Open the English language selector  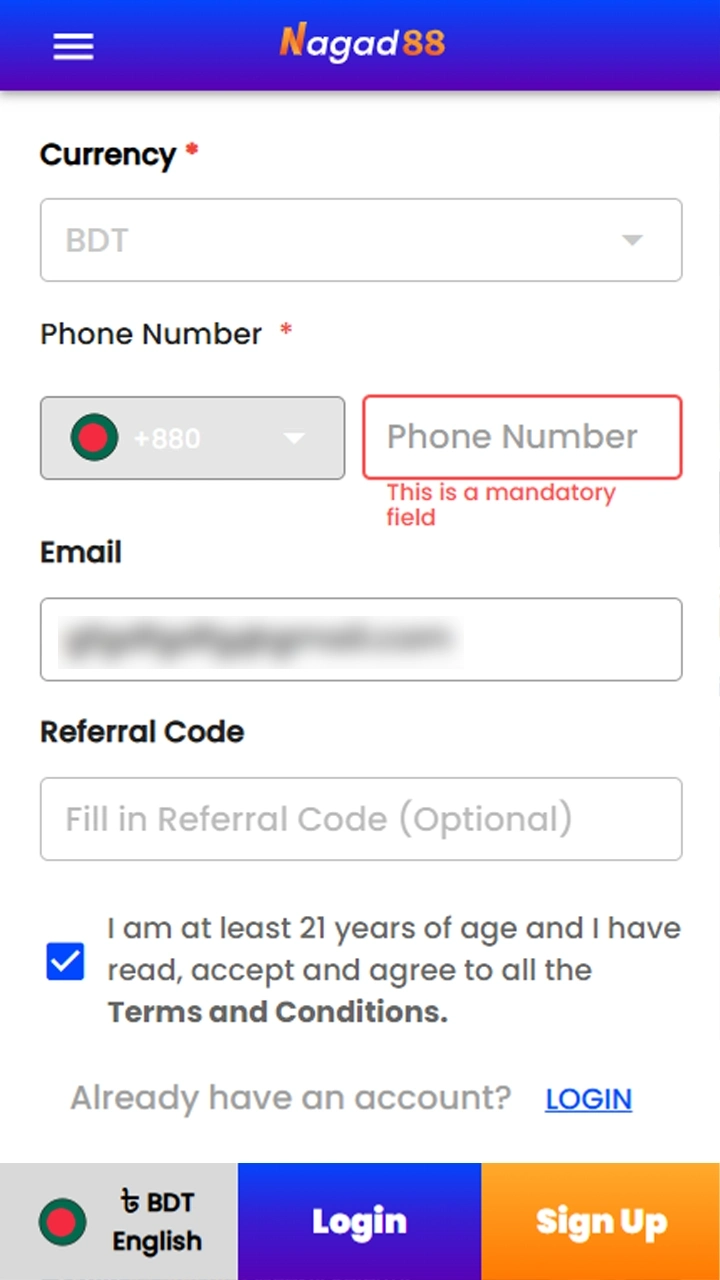[157, 1241]
